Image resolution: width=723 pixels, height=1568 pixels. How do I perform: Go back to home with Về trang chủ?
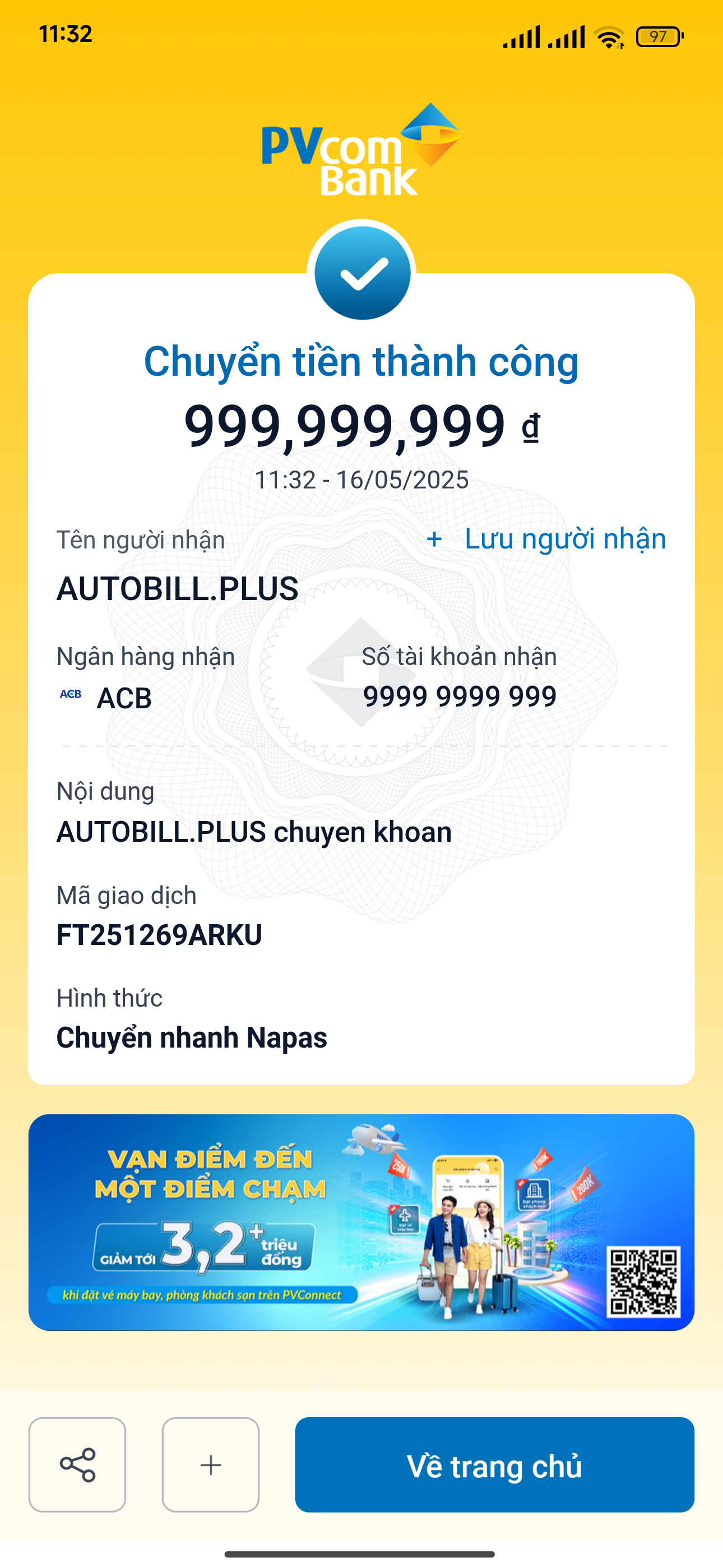pos(494,1464)
